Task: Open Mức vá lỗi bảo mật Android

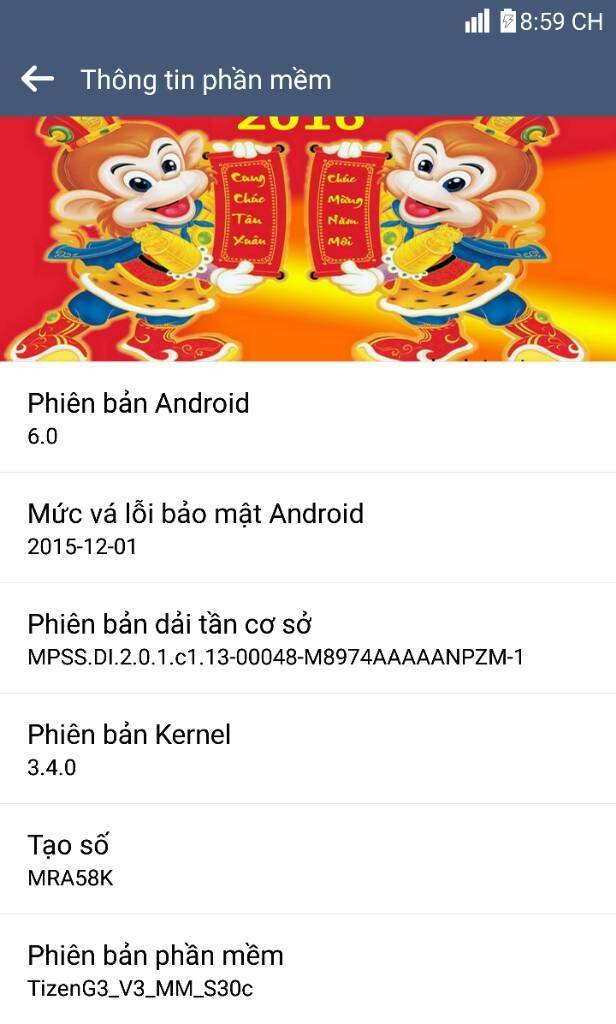Action: (308, 528)
